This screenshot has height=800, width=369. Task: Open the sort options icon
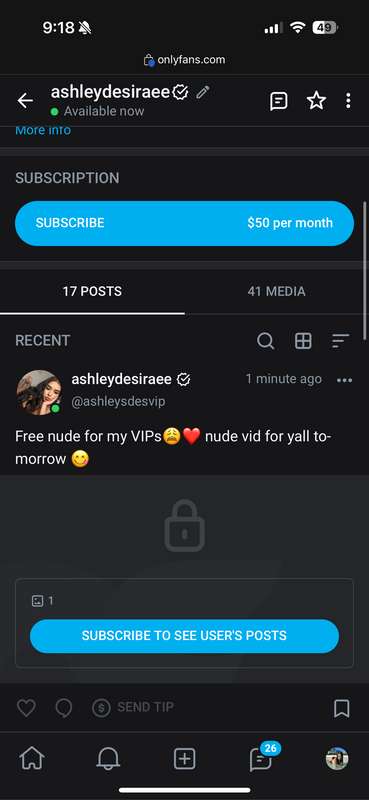(x=340, y=340)
